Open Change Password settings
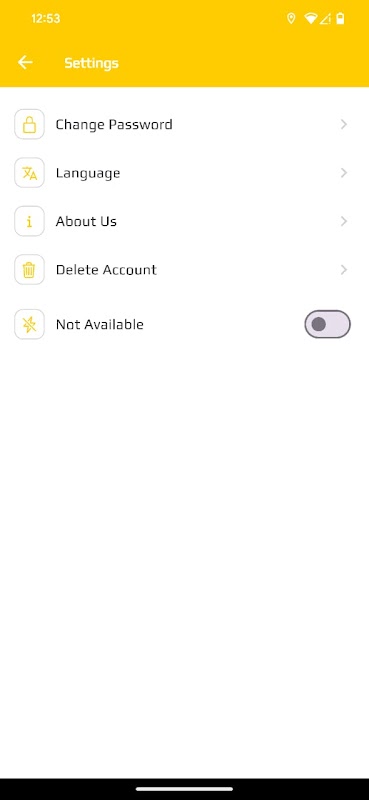Viewport: 369px width, 800px height. 184,124
